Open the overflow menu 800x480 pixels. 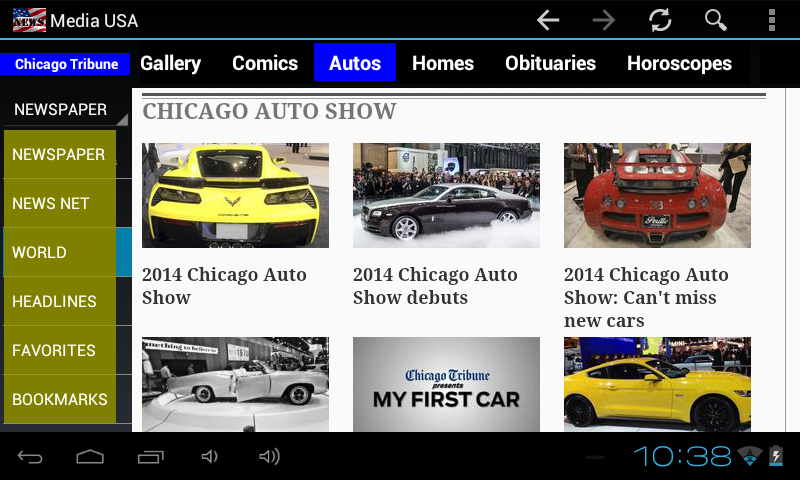771,20
